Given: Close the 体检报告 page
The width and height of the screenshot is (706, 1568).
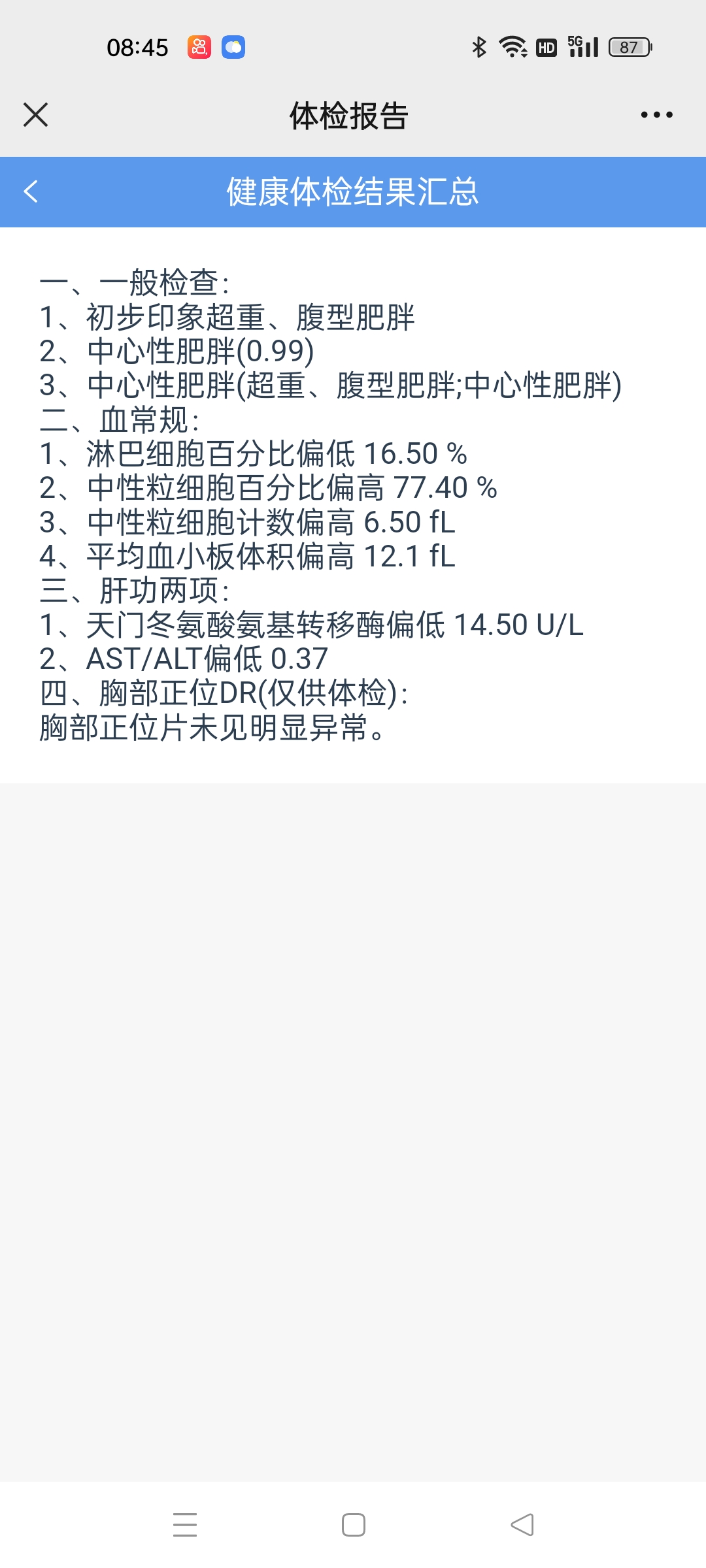Looking at the screenshot, I should (x=36, y=115).
